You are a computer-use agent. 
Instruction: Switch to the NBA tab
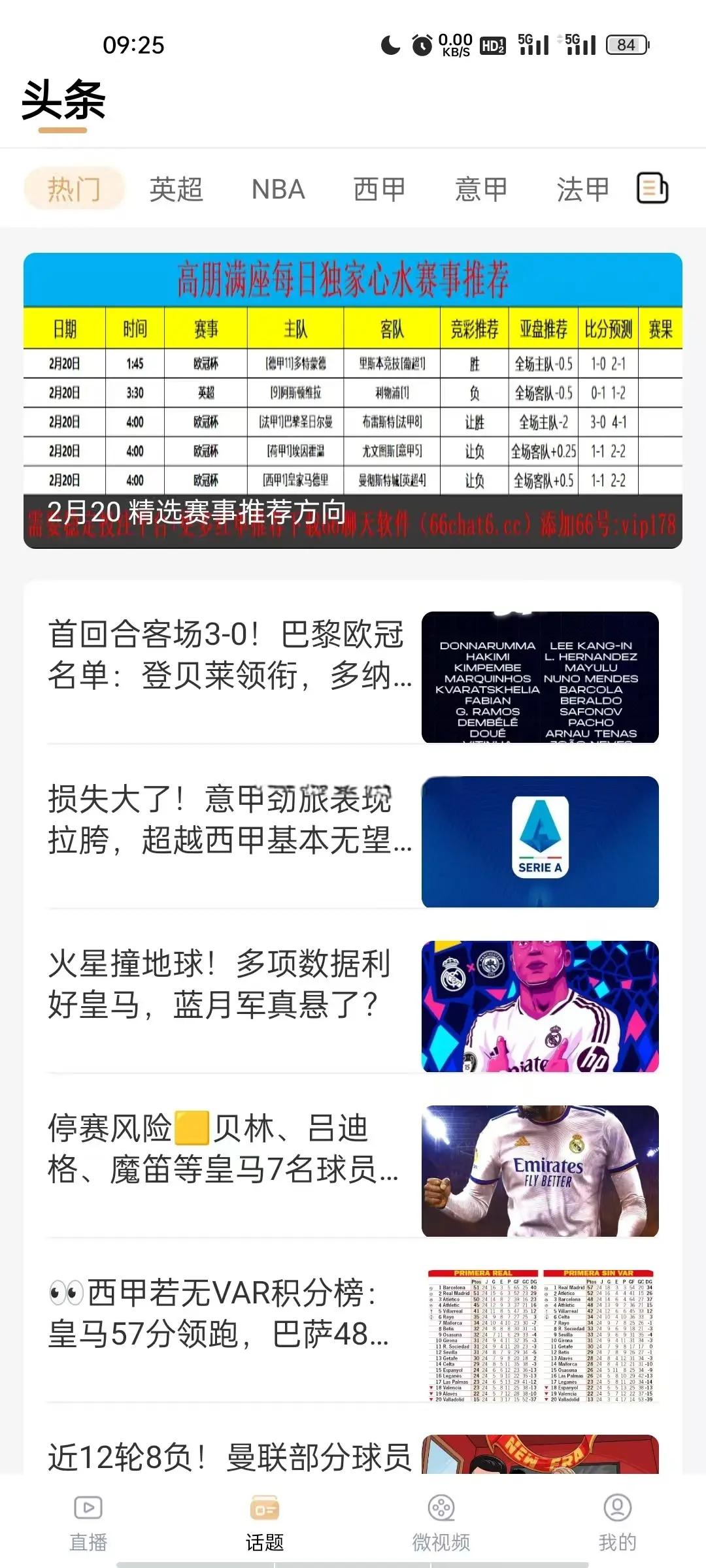click(278, 189)
